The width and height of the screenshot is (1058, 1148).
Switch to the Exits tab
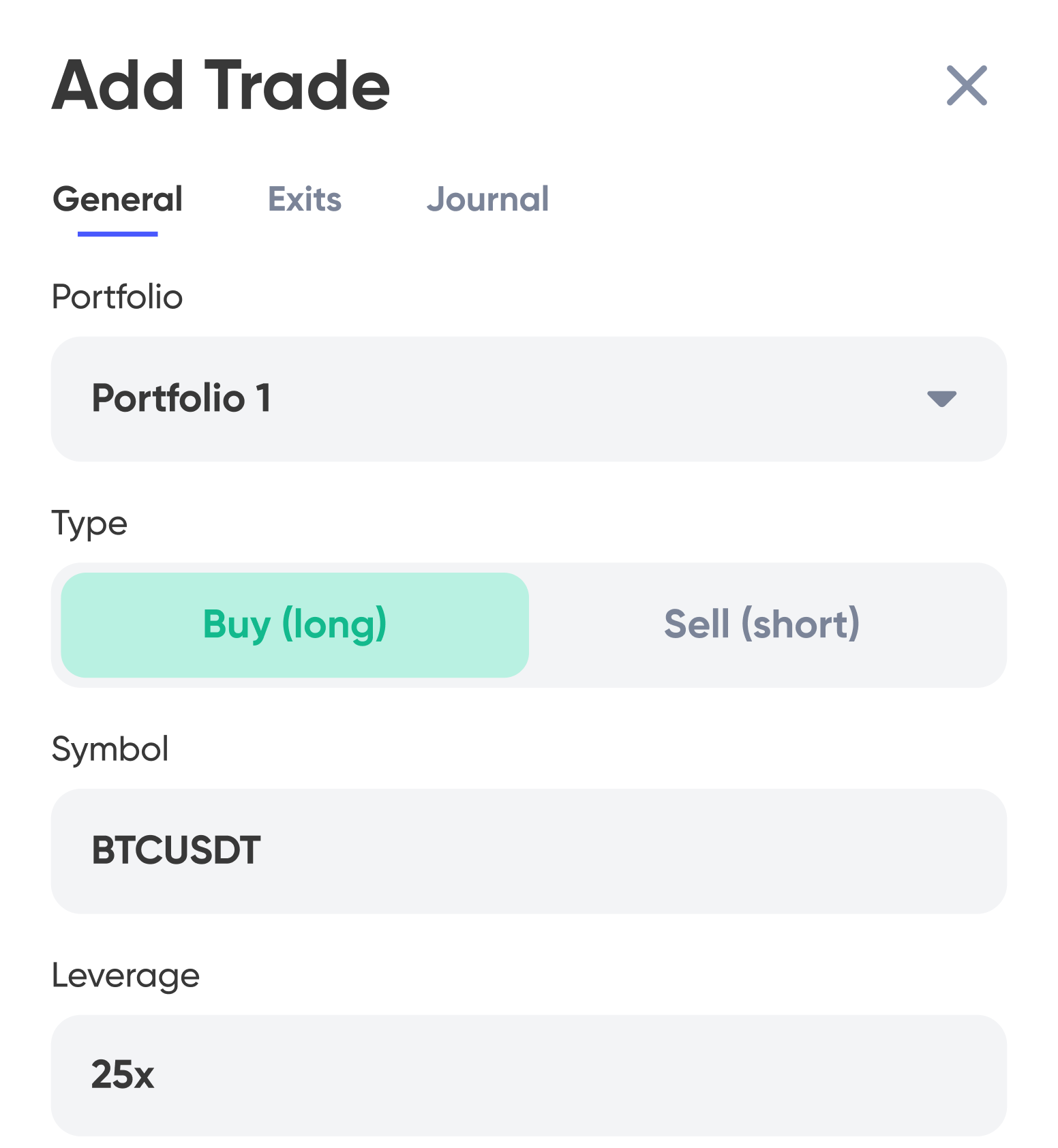[x=304, y=199]
